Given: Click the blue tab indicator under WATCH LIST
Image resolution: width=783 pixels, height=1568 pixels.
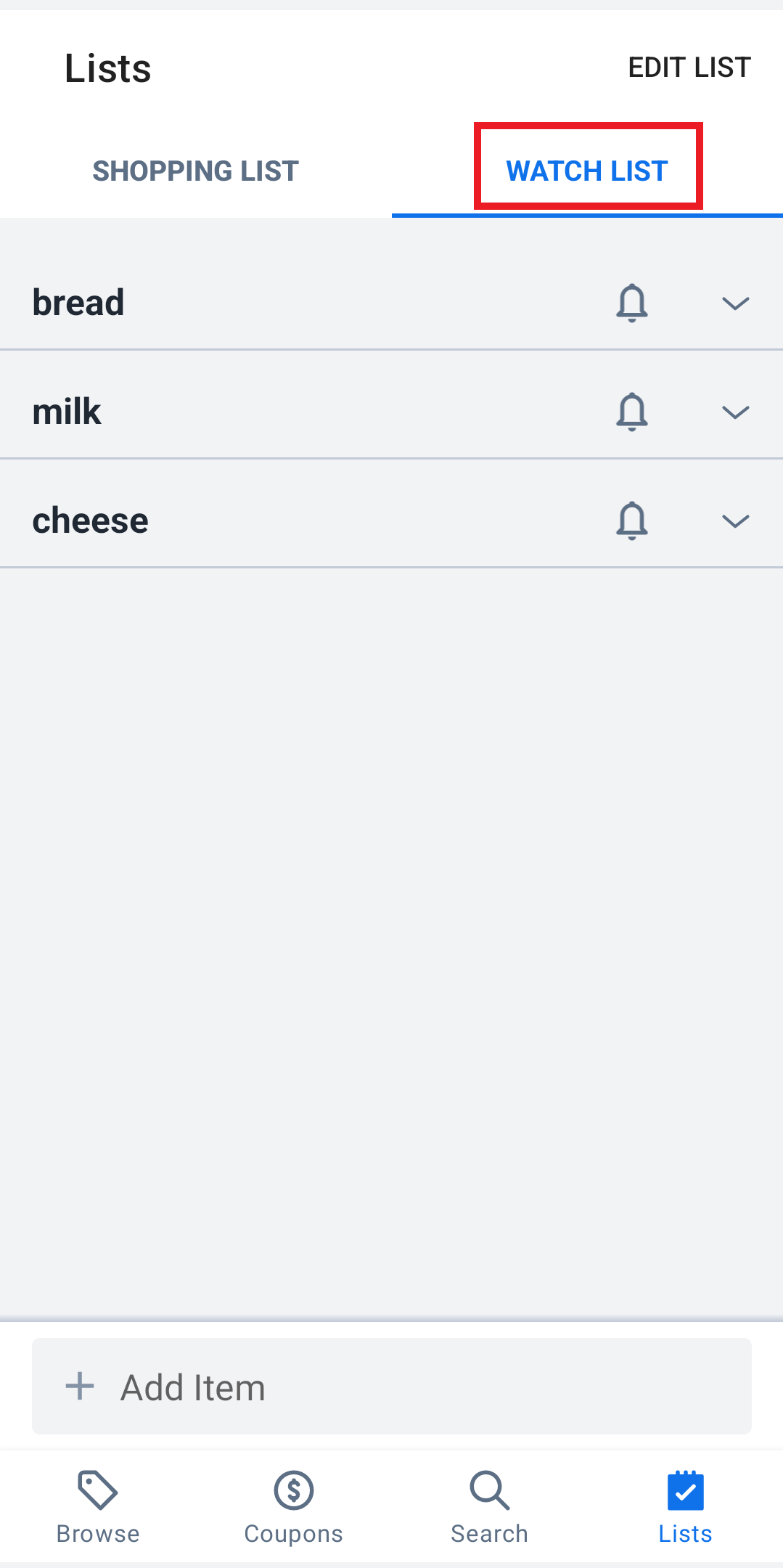Looking at the screenshot, I should coord(587,215).
